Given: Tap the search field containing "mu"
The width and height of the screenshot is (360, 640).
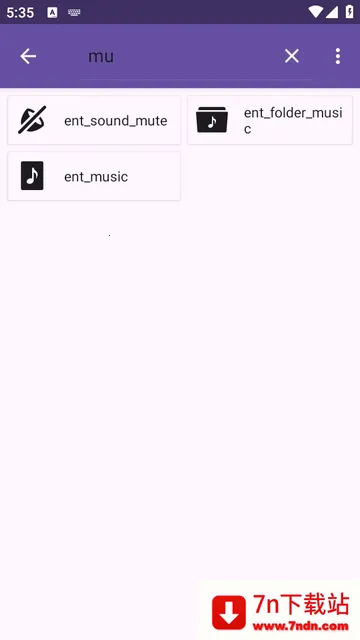Looking at the screenshot, I should (x=181, y=56).
